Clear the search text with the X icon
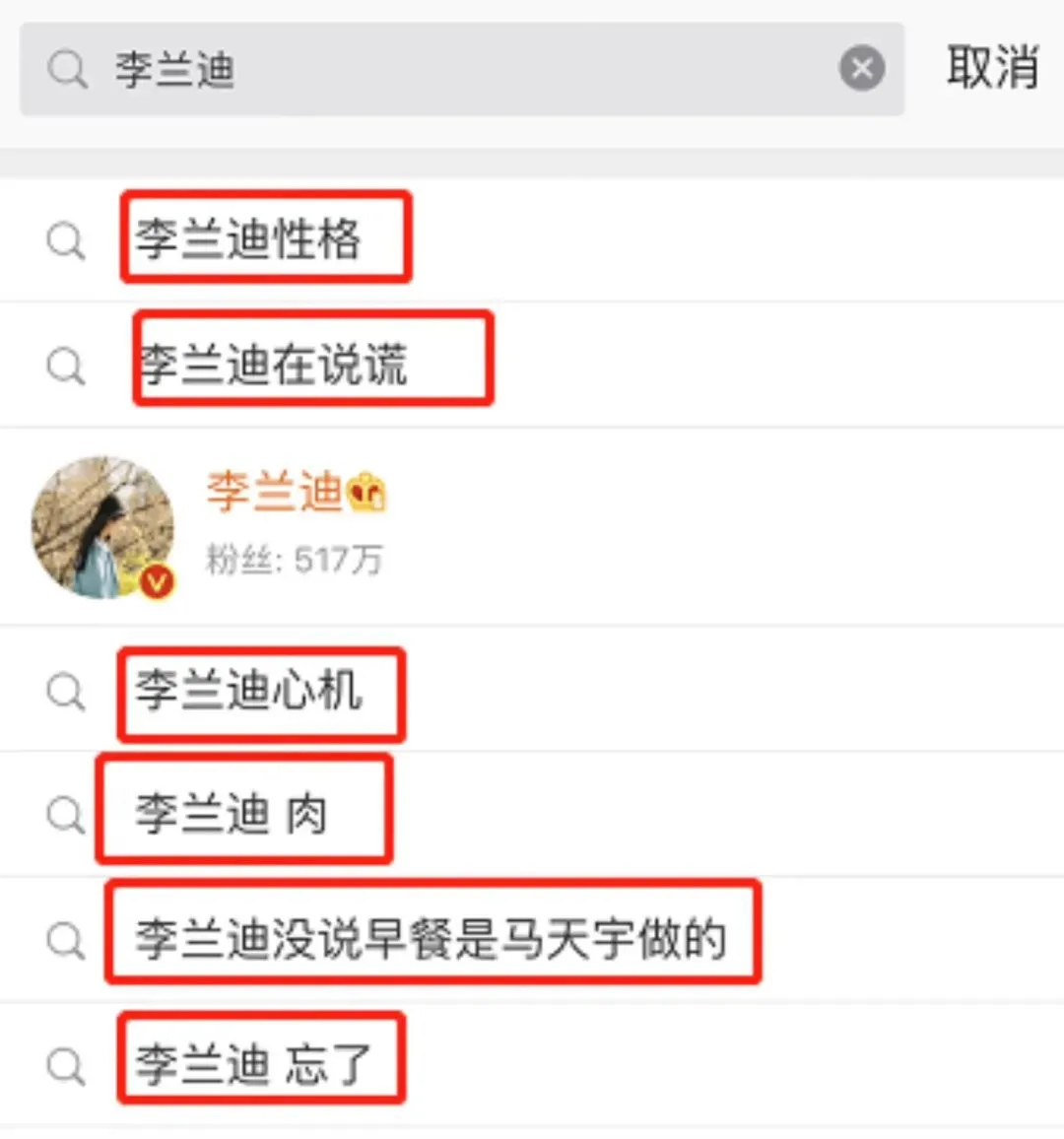The image size is (1064, 1139). (861, 69)
